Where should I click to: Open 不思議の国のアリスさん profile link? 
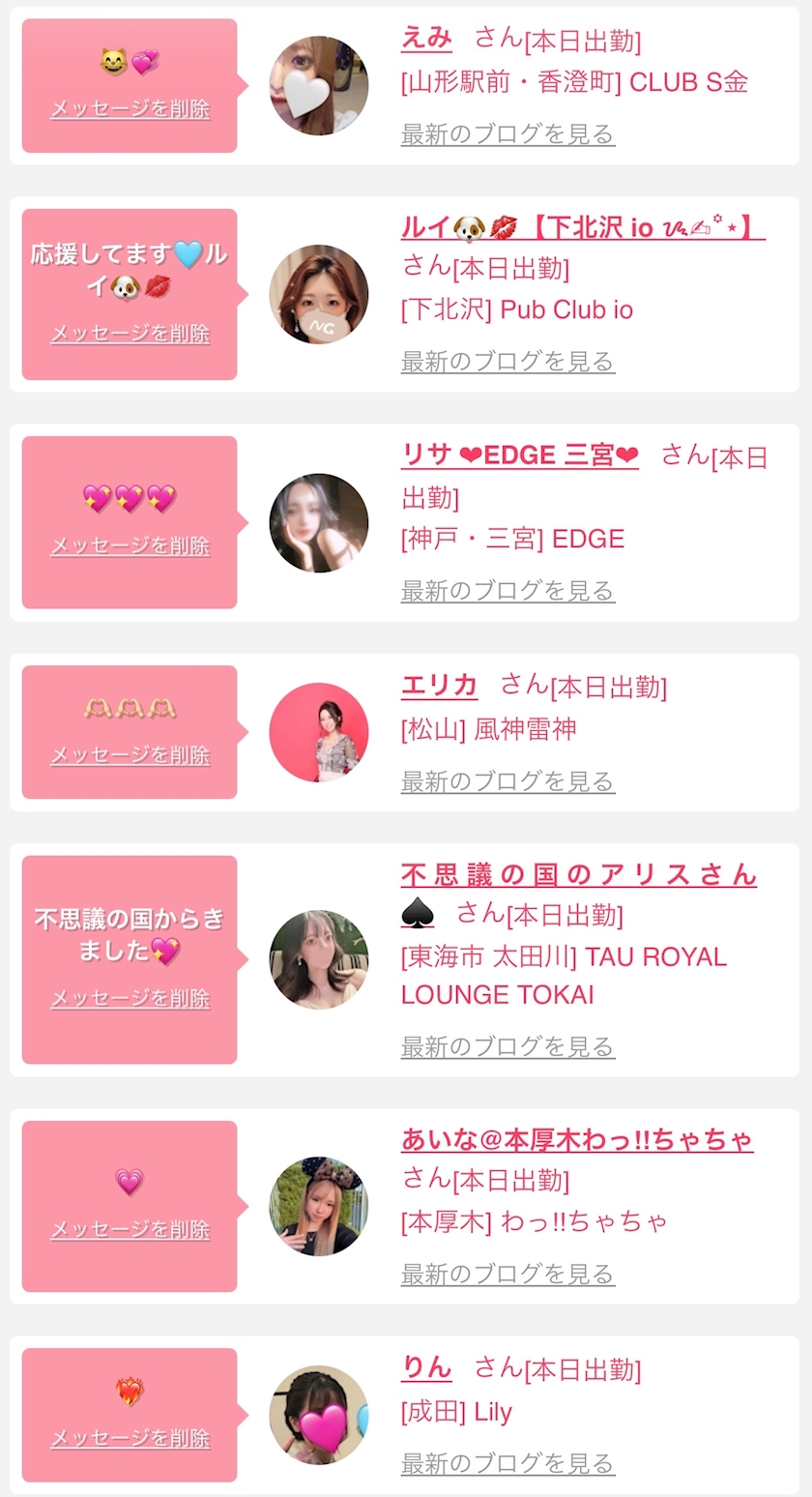pyautogui.click(x=578, y=875)
